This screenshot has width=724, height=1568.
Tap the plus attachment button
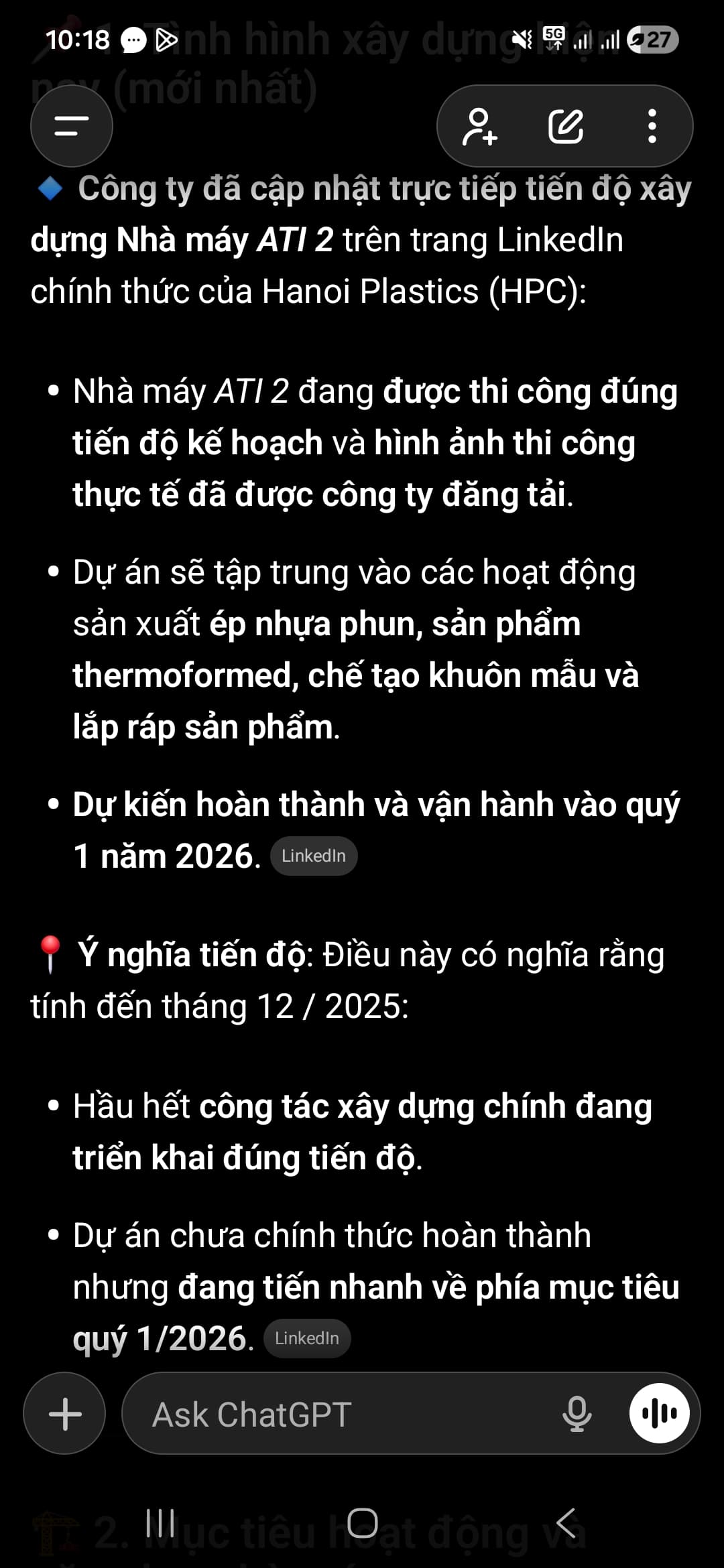coord(65,1414)
